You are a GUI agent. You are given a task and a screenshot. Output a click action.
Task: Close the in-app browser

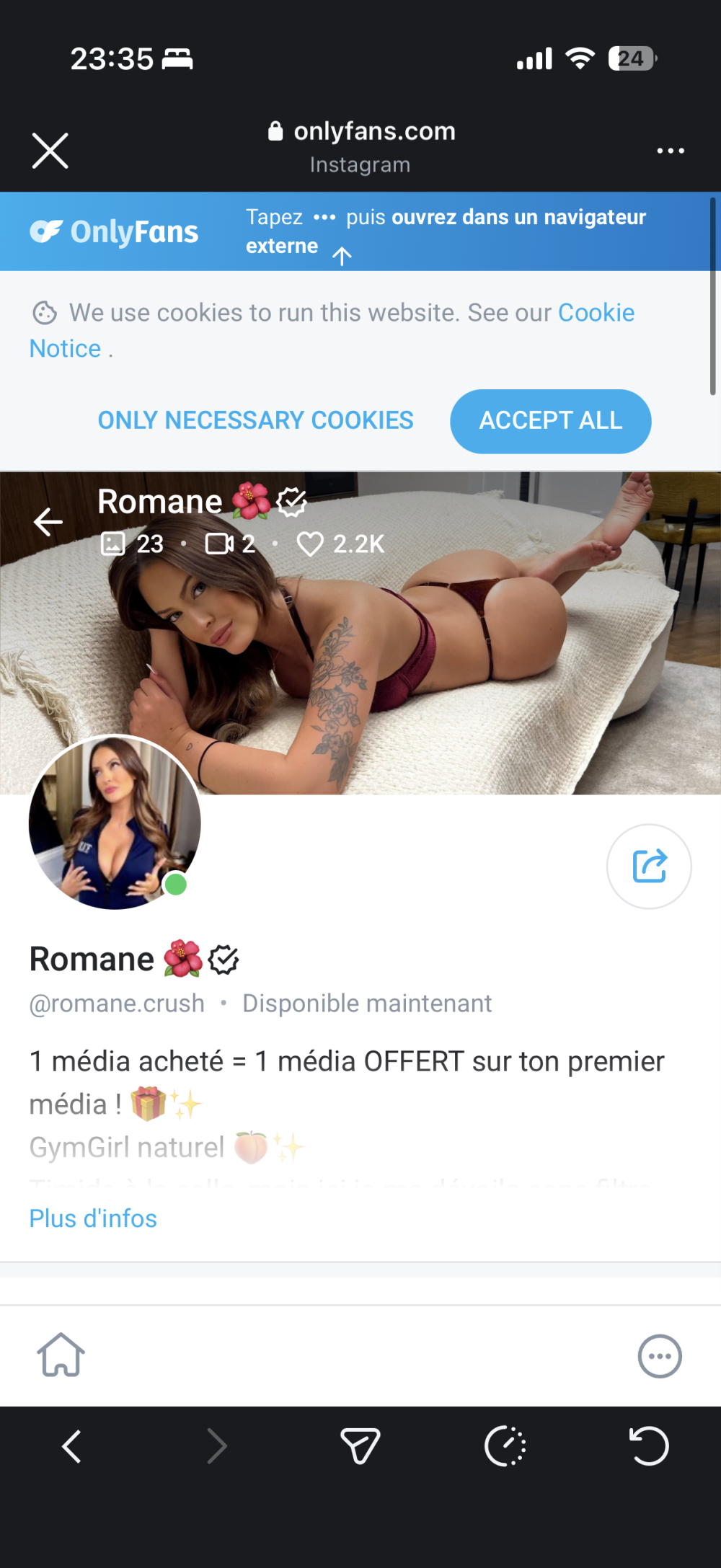coord(50,151)
